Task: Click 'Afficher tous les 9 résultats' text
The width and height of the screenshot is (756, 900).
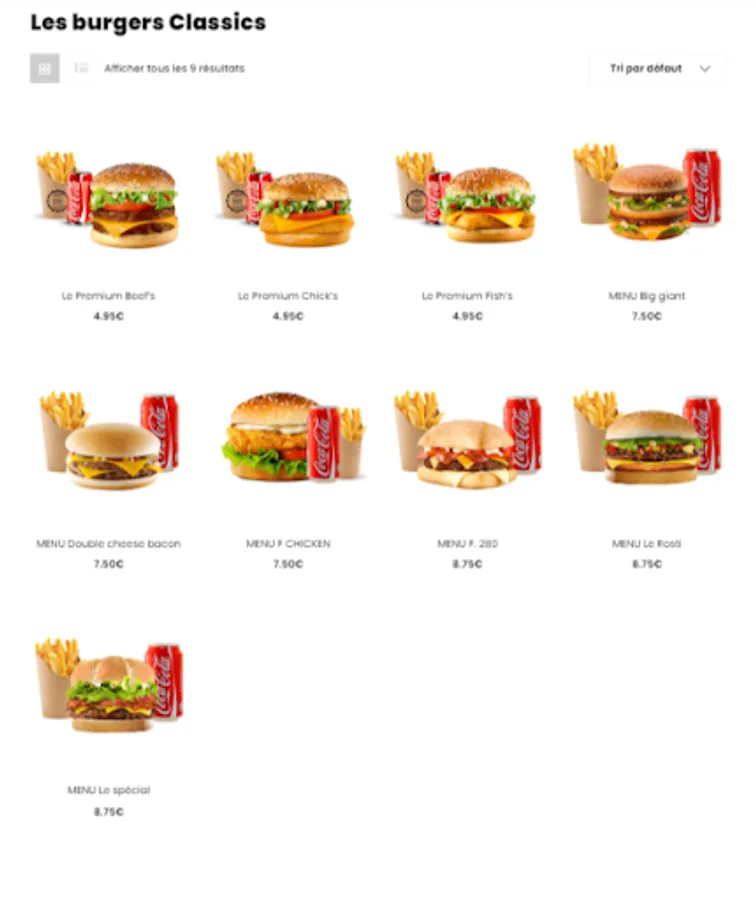Action: tap(174, 68)
